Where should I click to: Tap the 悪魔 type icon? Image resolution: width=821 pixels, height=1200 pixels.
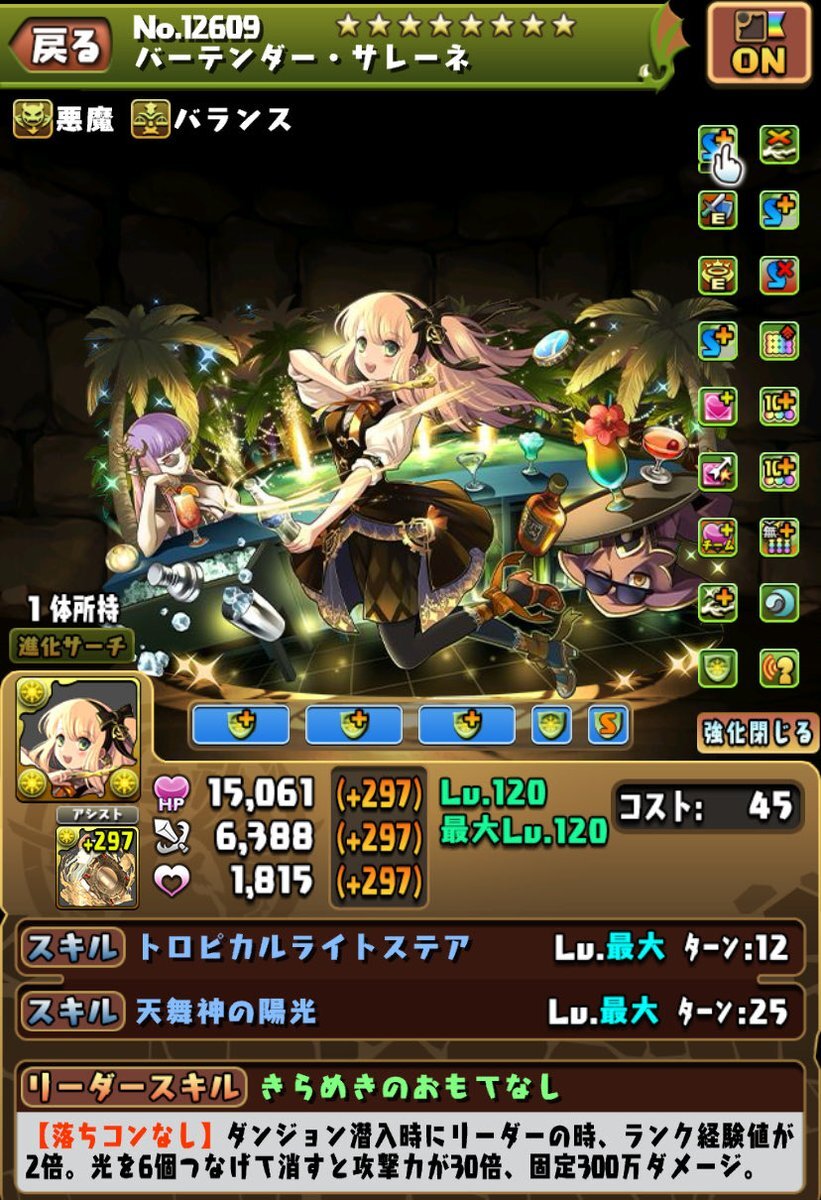point(29,121)
